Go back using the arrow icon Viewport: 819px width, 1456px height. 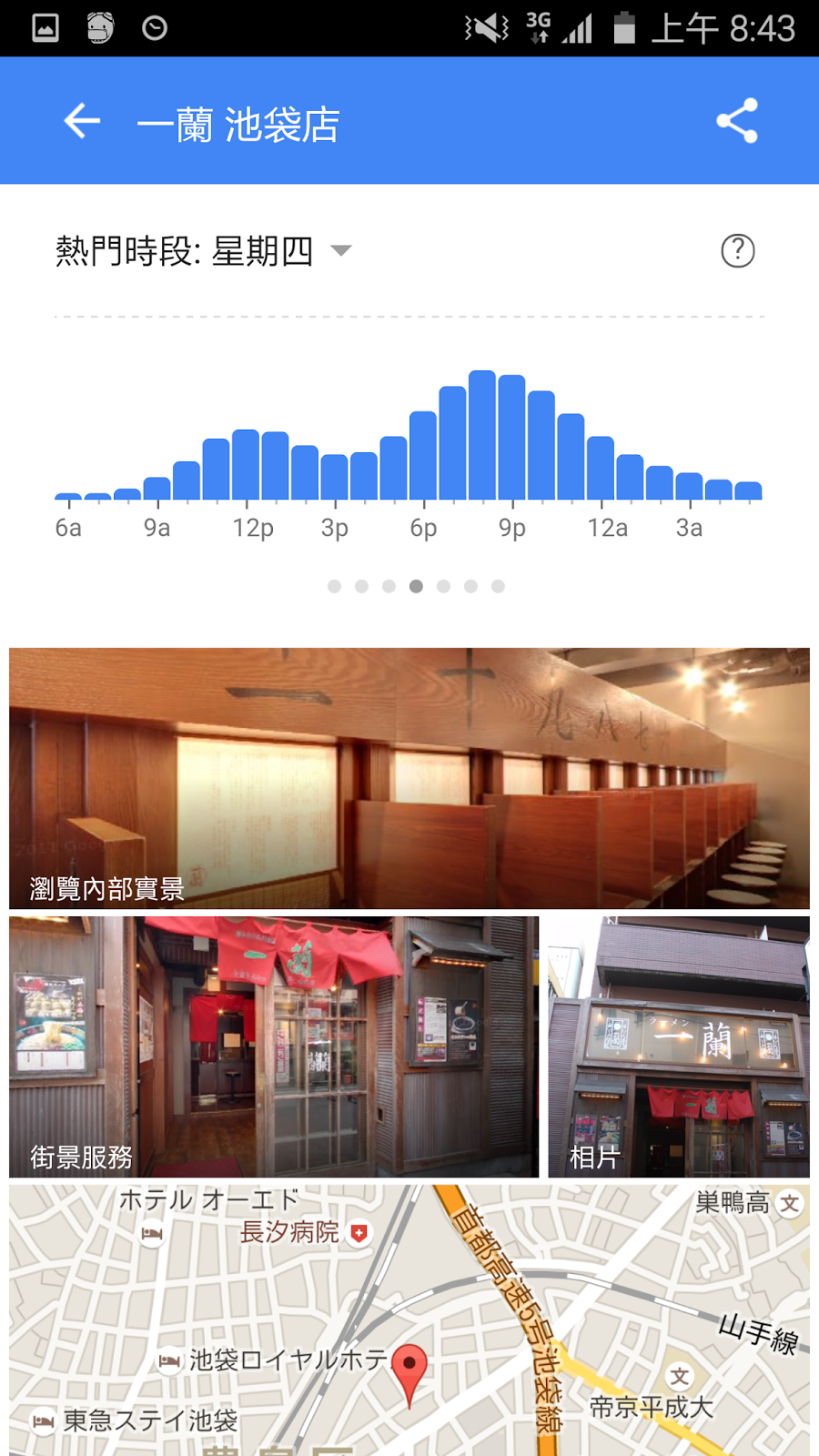coord(82,121)
